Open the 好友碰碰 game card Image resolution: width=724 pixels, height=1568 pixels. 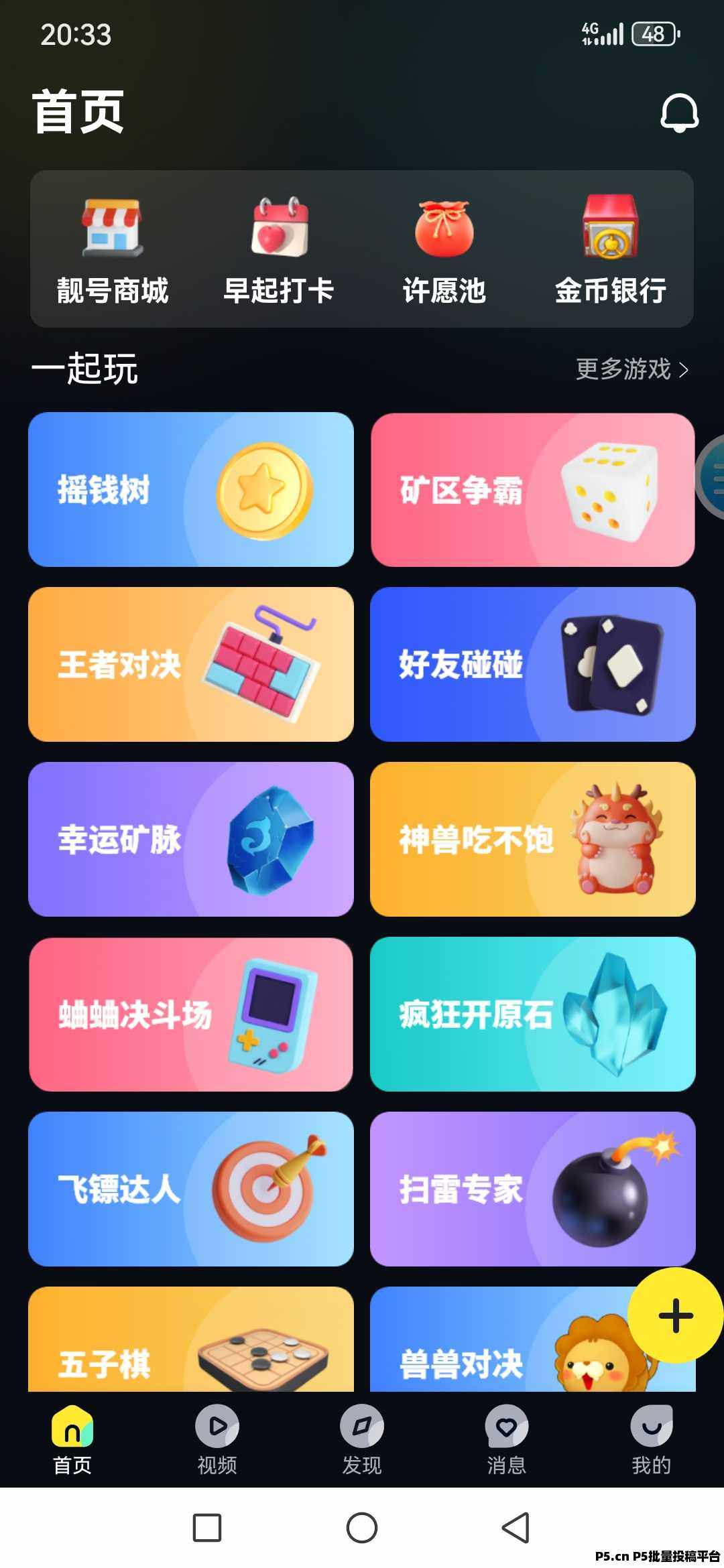click(x=532, y=664)
